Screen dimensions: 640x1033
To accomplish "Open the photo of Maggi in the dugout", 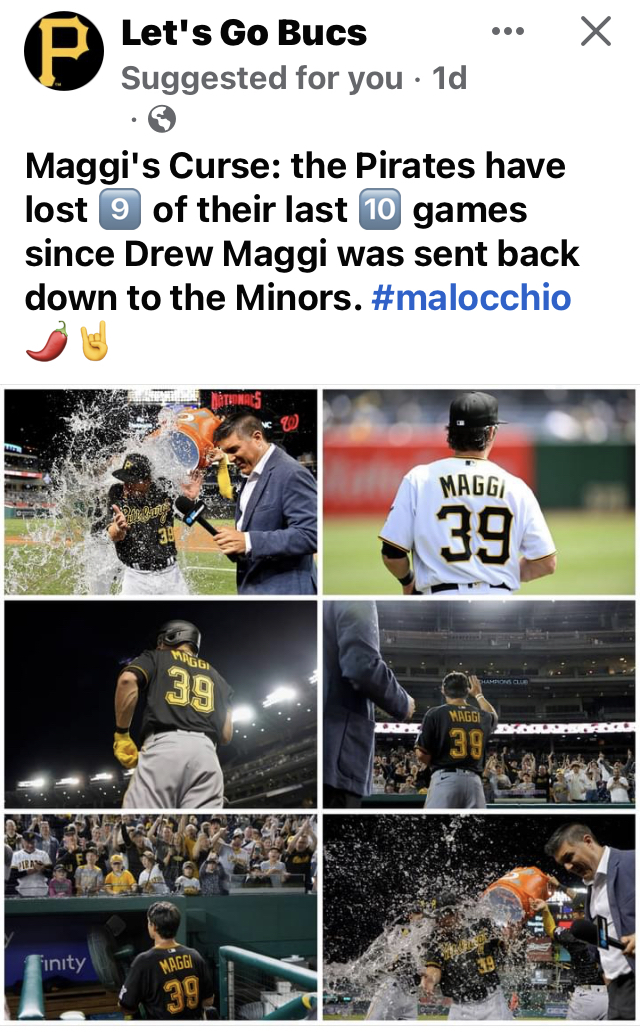I will (161, 917).
